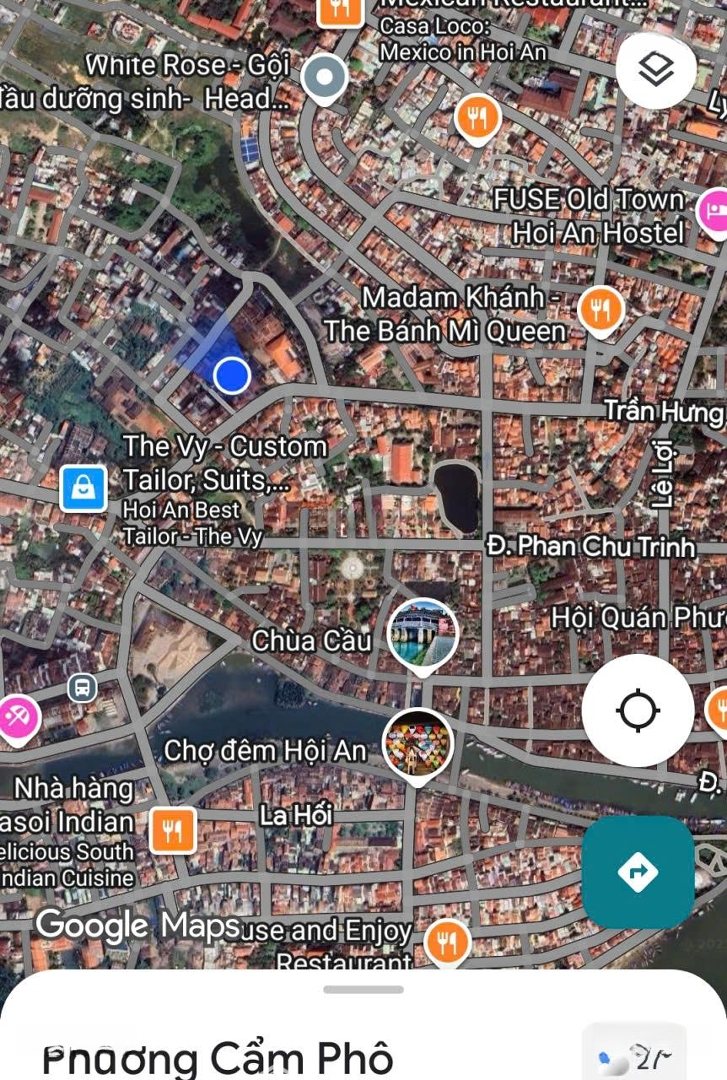Open the map layers selector
Viewport: 727px width, 1080px height.
(655, 68)
